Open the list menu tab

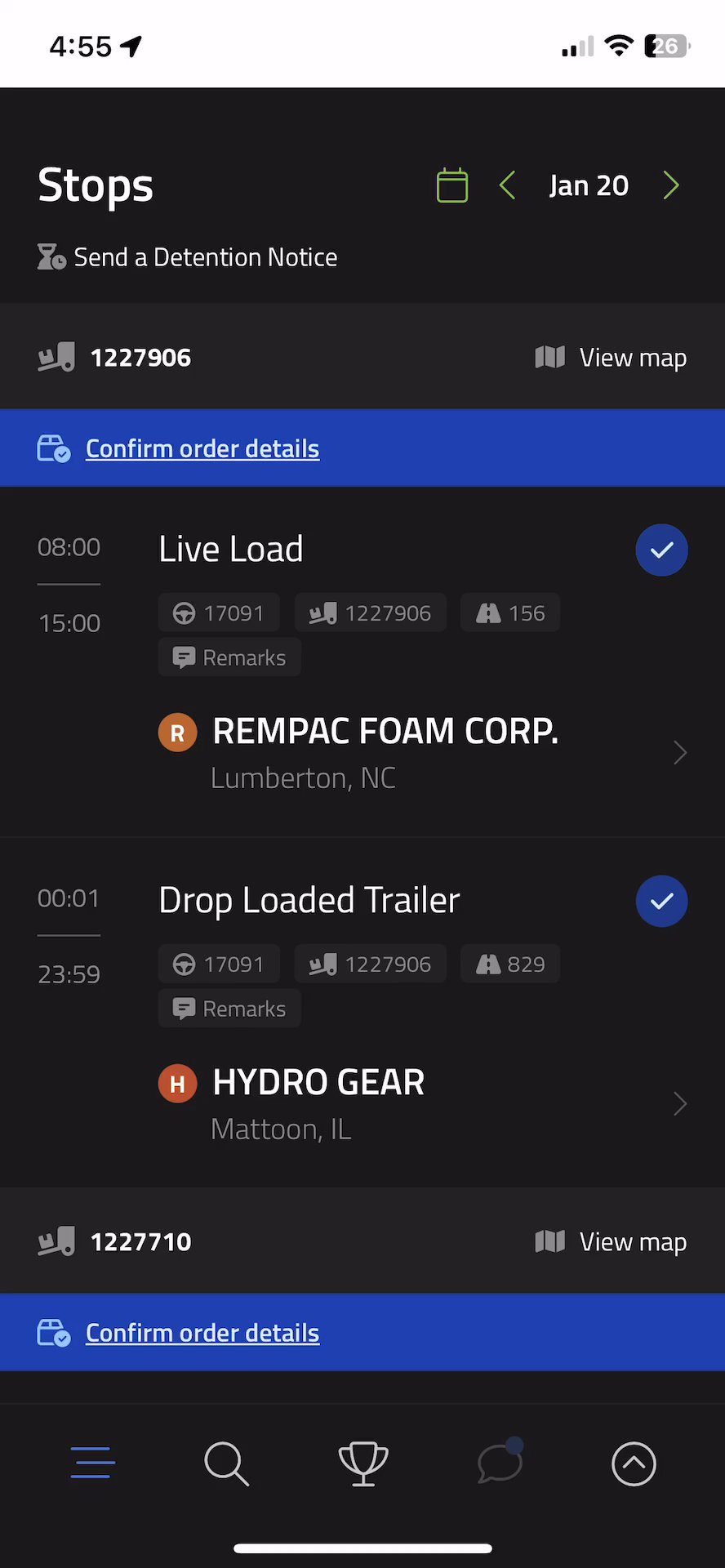(x=92, y=1463)
